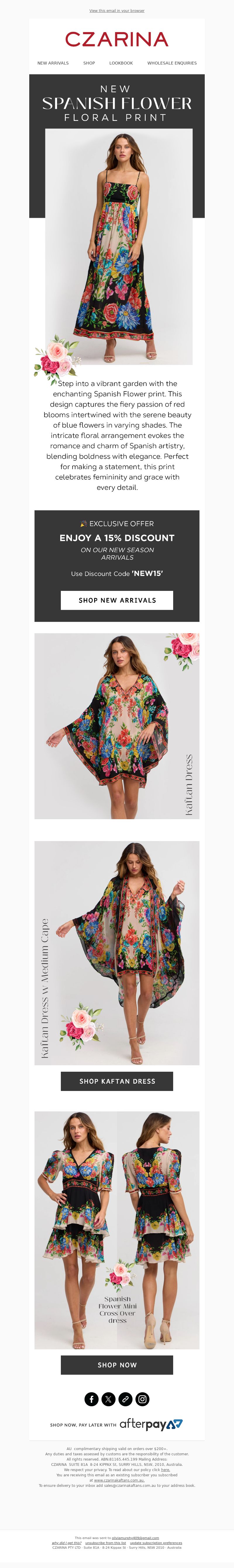Open Czarina's X profile
234x1568 pixels.
click(x=109, y=1399)
